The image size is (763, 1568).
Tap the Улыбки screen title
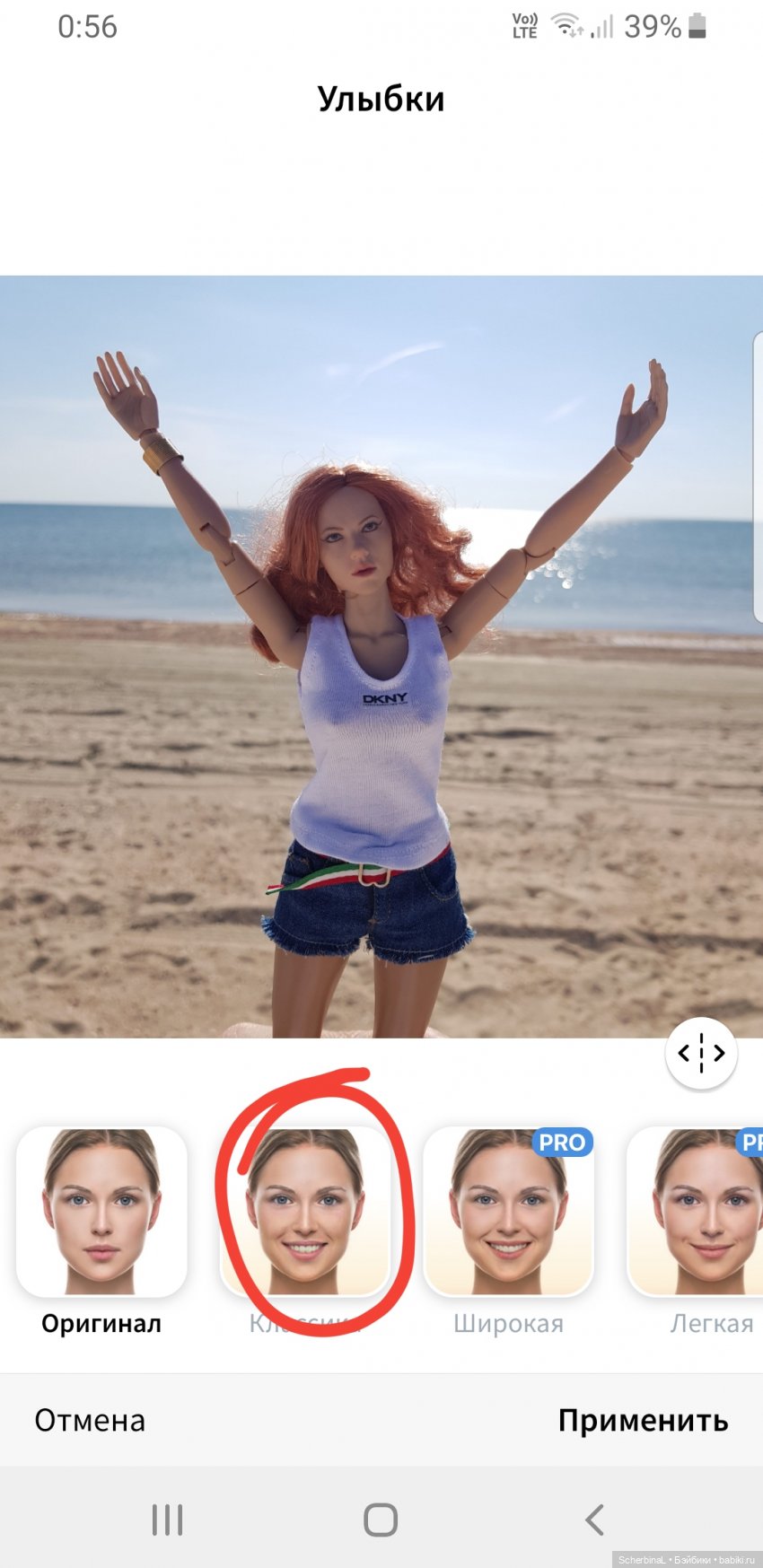click(381, 97)
